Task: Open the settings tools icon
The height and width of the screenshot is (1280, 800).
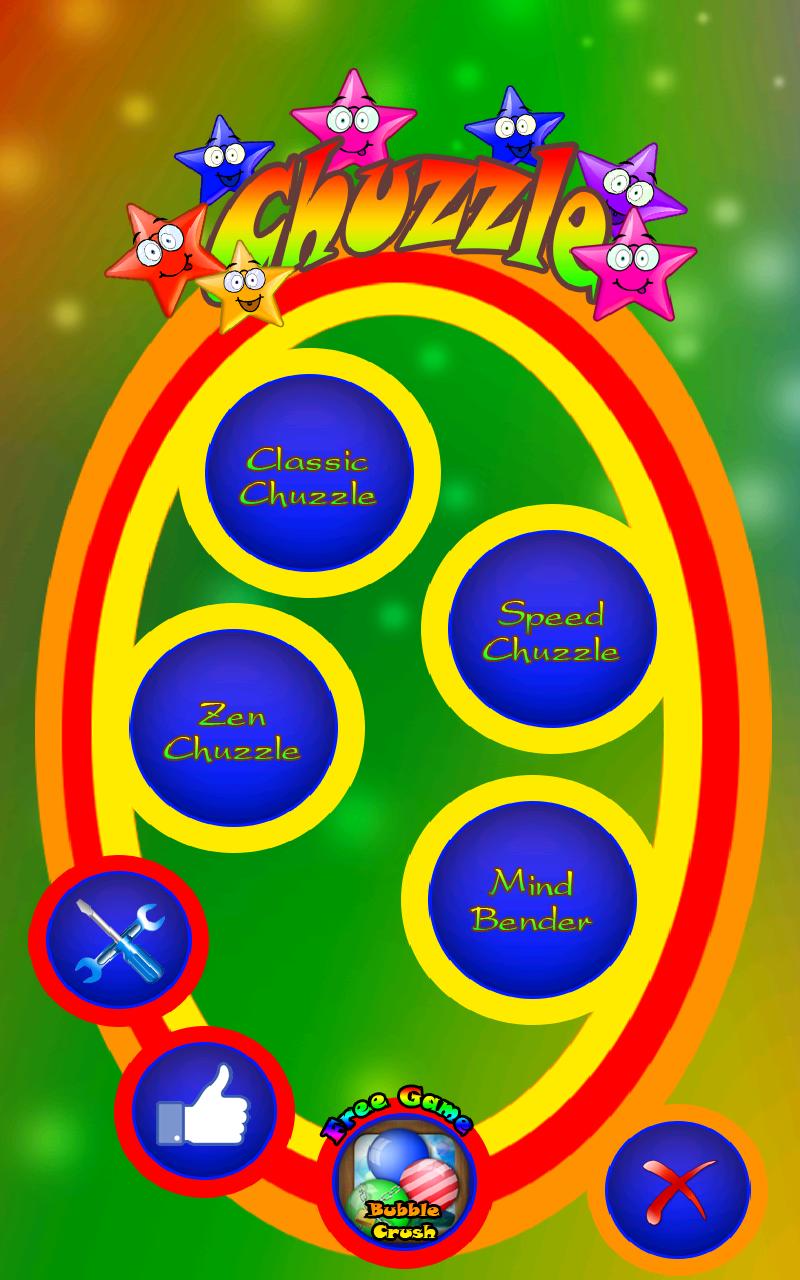Action: [118, 940]
